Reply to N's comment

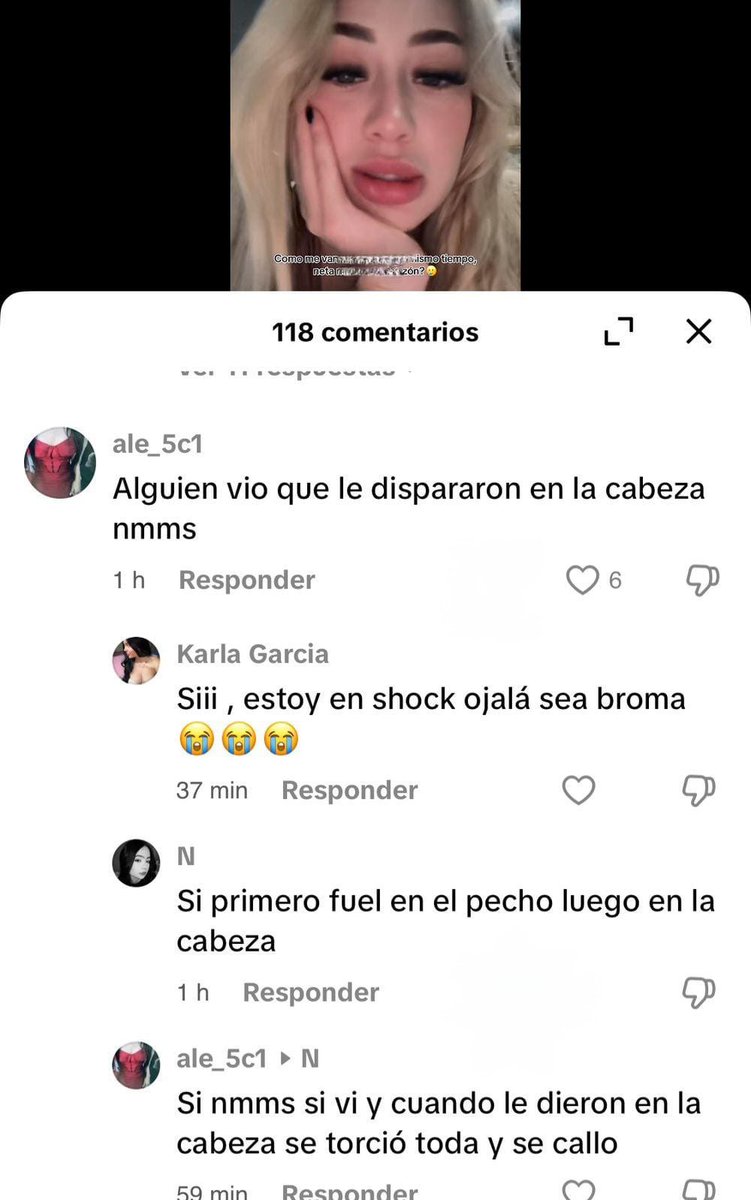[310, 992]
